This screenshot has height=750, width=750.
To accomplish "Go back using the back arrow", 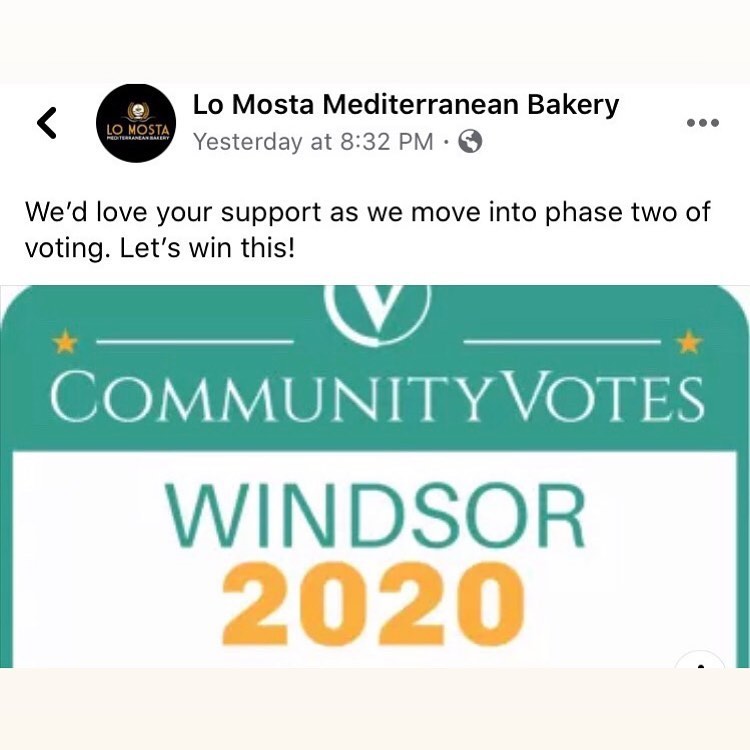I will point(46,122).
